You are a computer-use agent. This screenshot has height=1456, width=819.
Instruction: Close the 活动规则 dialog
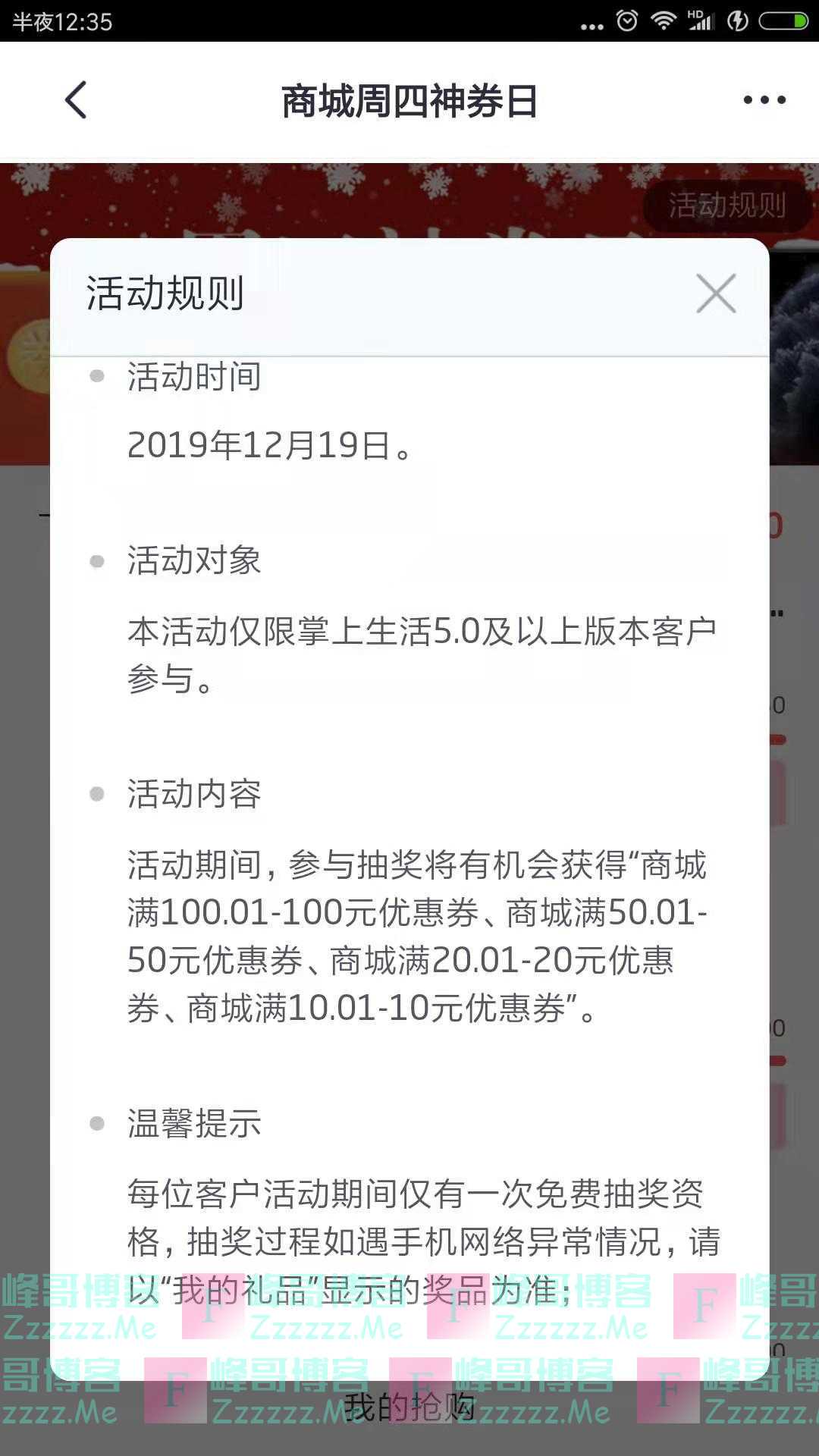(x=715, y=293)
